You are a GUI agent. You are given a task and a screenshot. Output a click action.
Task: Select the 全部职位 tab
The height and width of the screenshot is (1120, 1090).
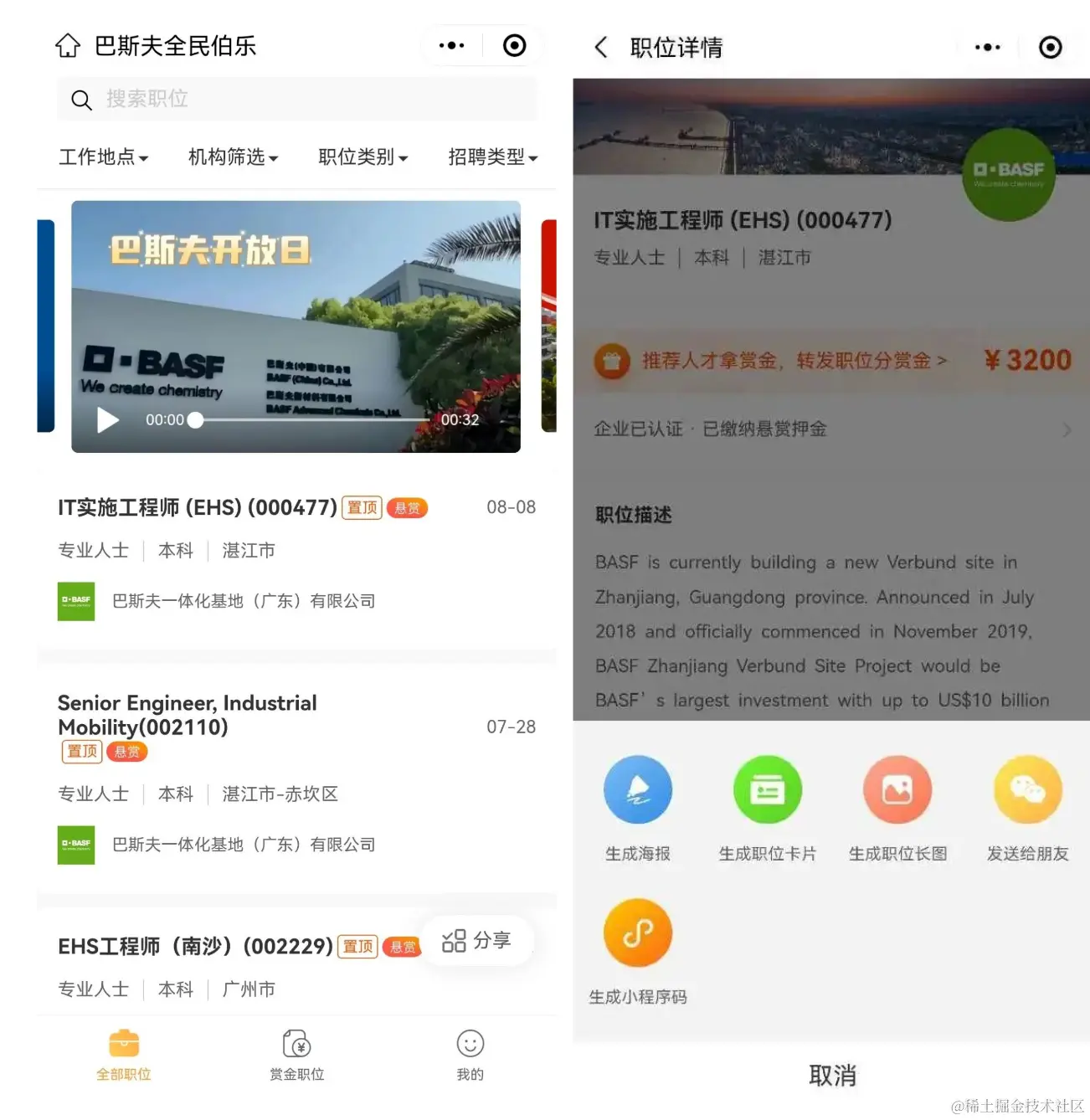pos(124,1055)
